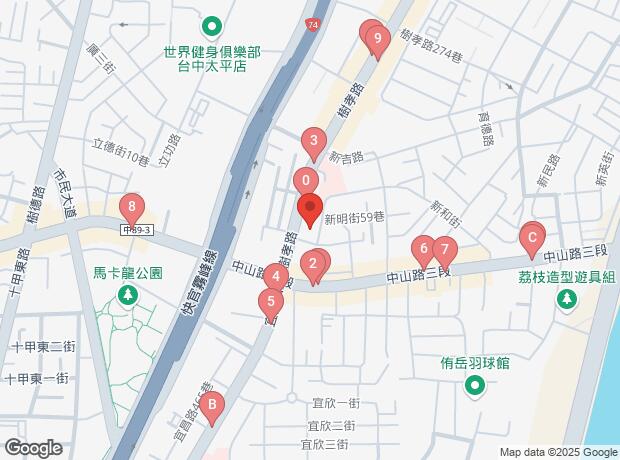Open marker 0 on the map

305,181
